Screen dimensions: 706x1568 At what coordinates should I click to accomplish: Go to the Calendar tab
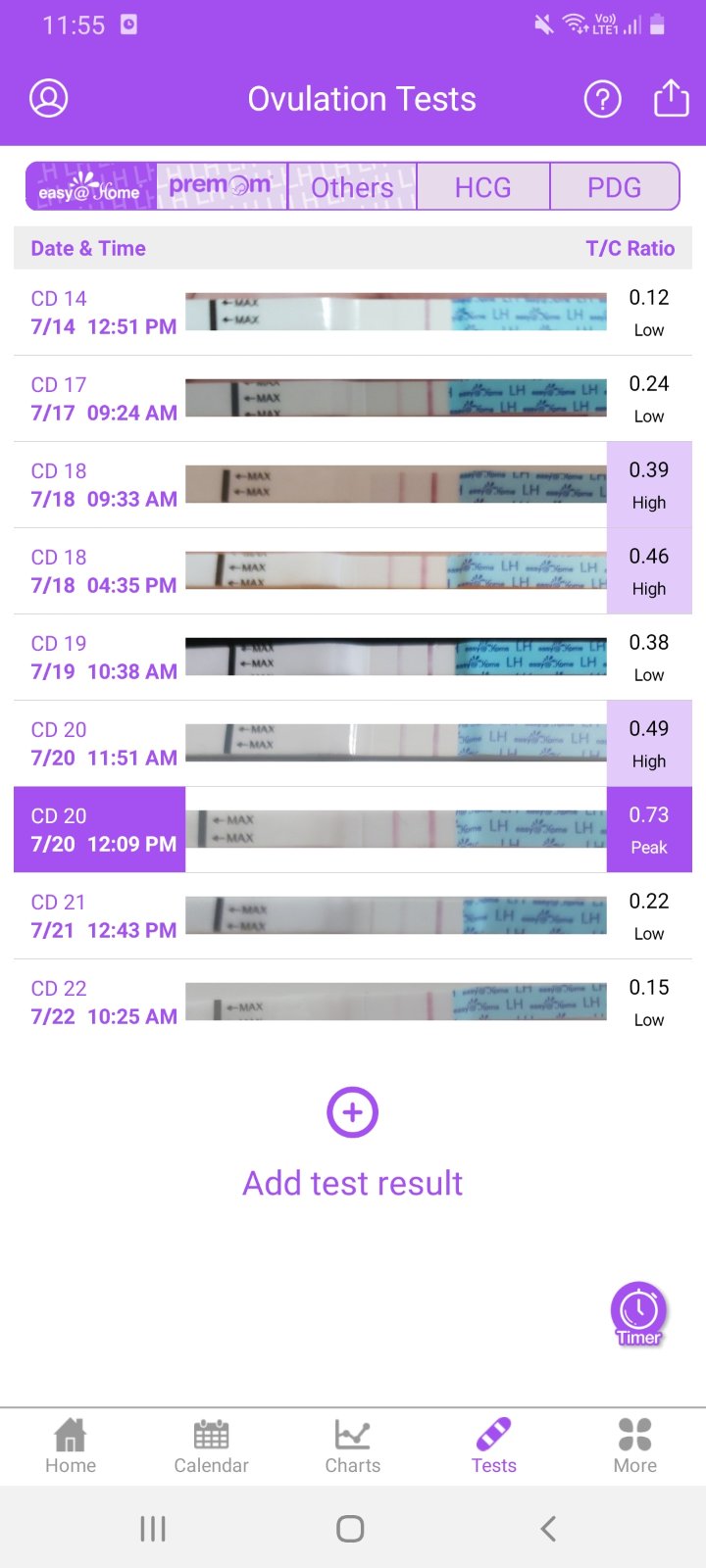(x=211, y=1446)
